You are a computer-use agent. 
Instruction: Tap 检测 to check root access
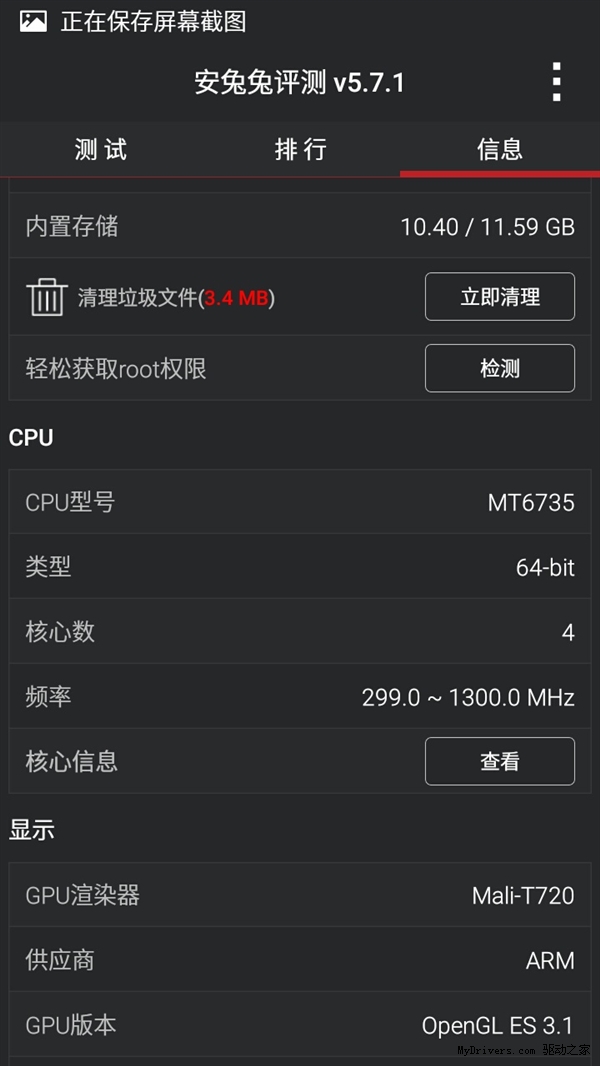point(500,368)
